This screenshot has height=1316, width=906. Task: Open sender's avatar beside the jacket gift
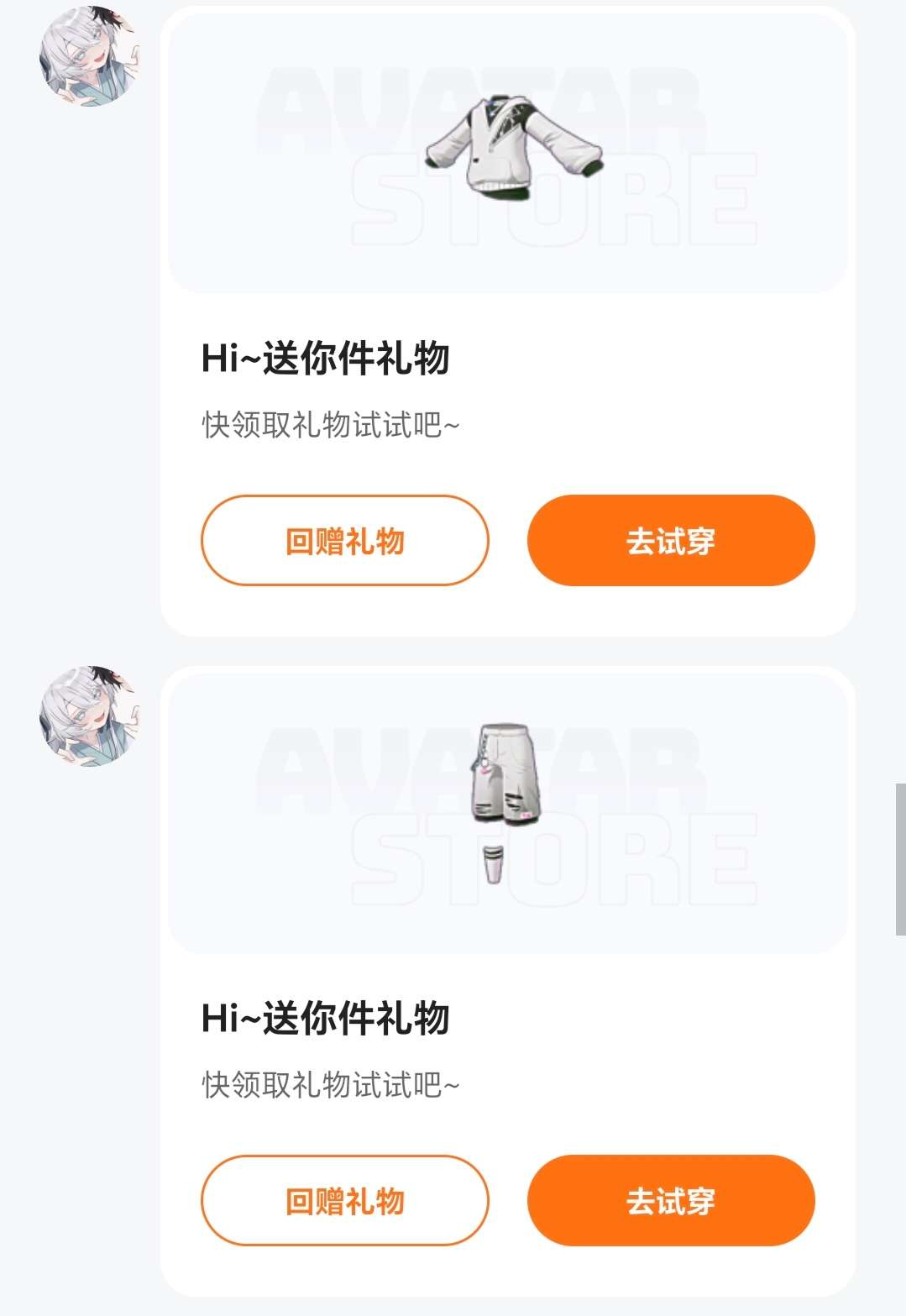point(89,57)
